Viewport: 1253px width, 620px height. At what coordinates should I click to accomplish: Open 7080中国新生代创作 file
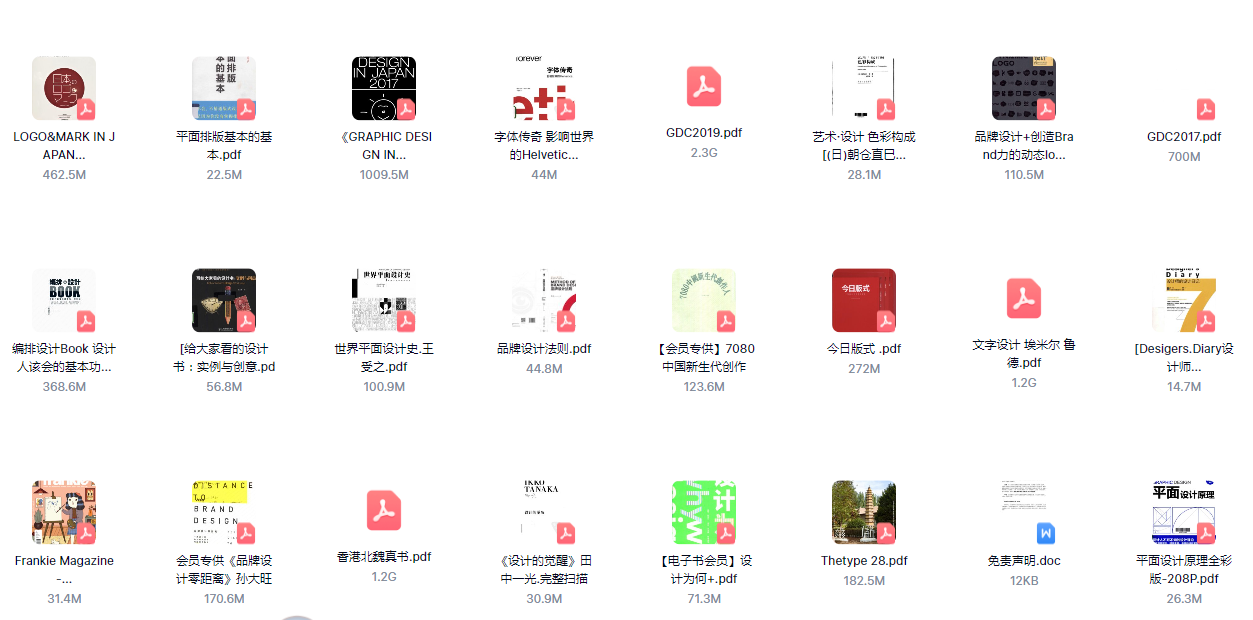[704, 300]
